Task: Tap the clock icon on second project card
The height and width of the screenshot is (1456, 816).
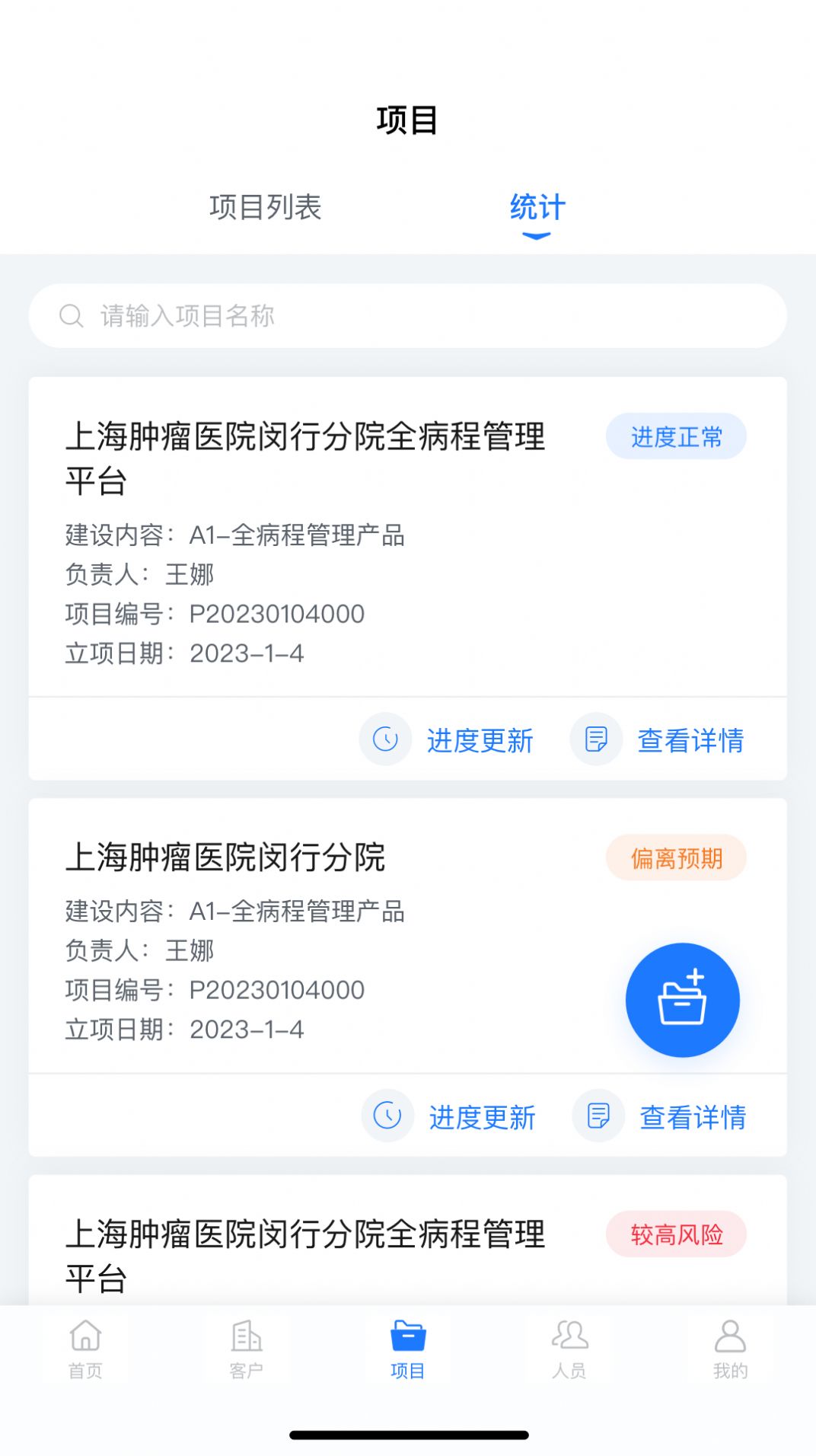Action: coord(387,1116)
